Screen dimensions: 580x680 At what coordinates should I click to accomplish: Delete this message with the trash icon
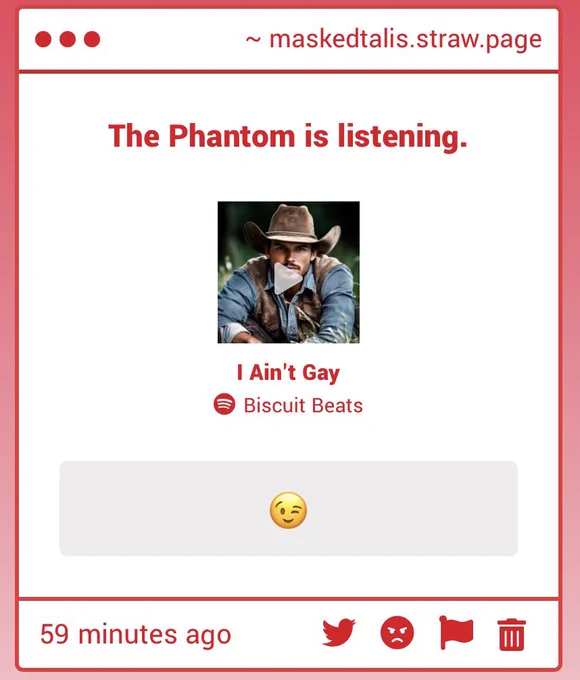pyautogui.click(x=511, y=634)
